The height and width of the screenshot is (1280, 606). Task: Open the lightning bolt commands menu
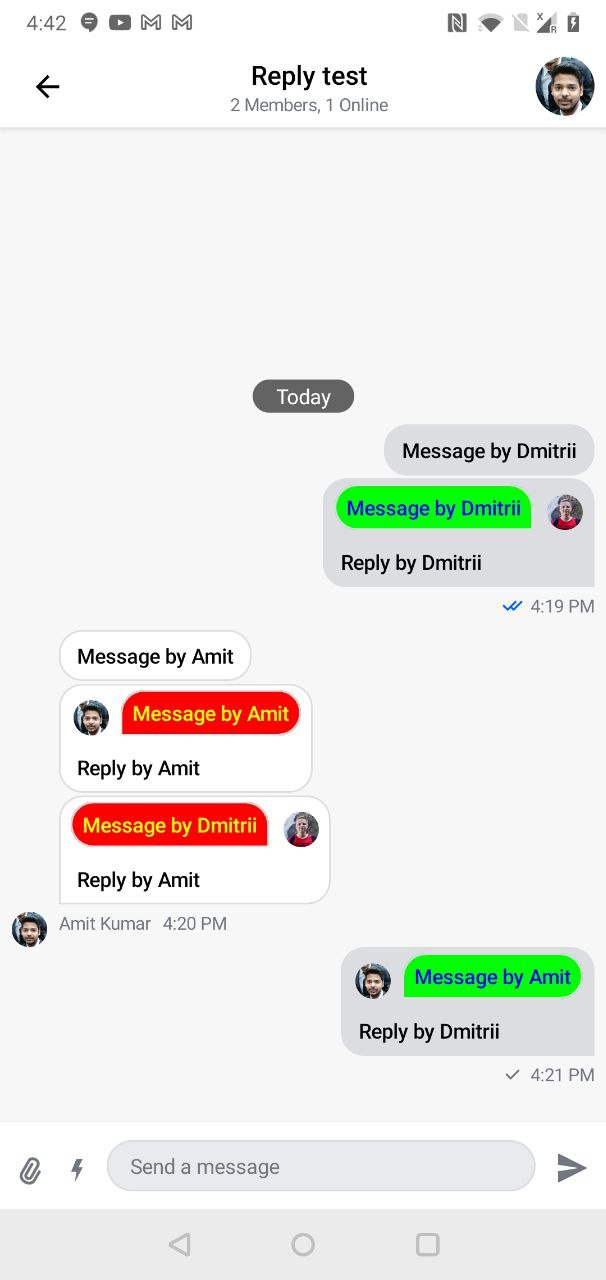point(77,1168)
